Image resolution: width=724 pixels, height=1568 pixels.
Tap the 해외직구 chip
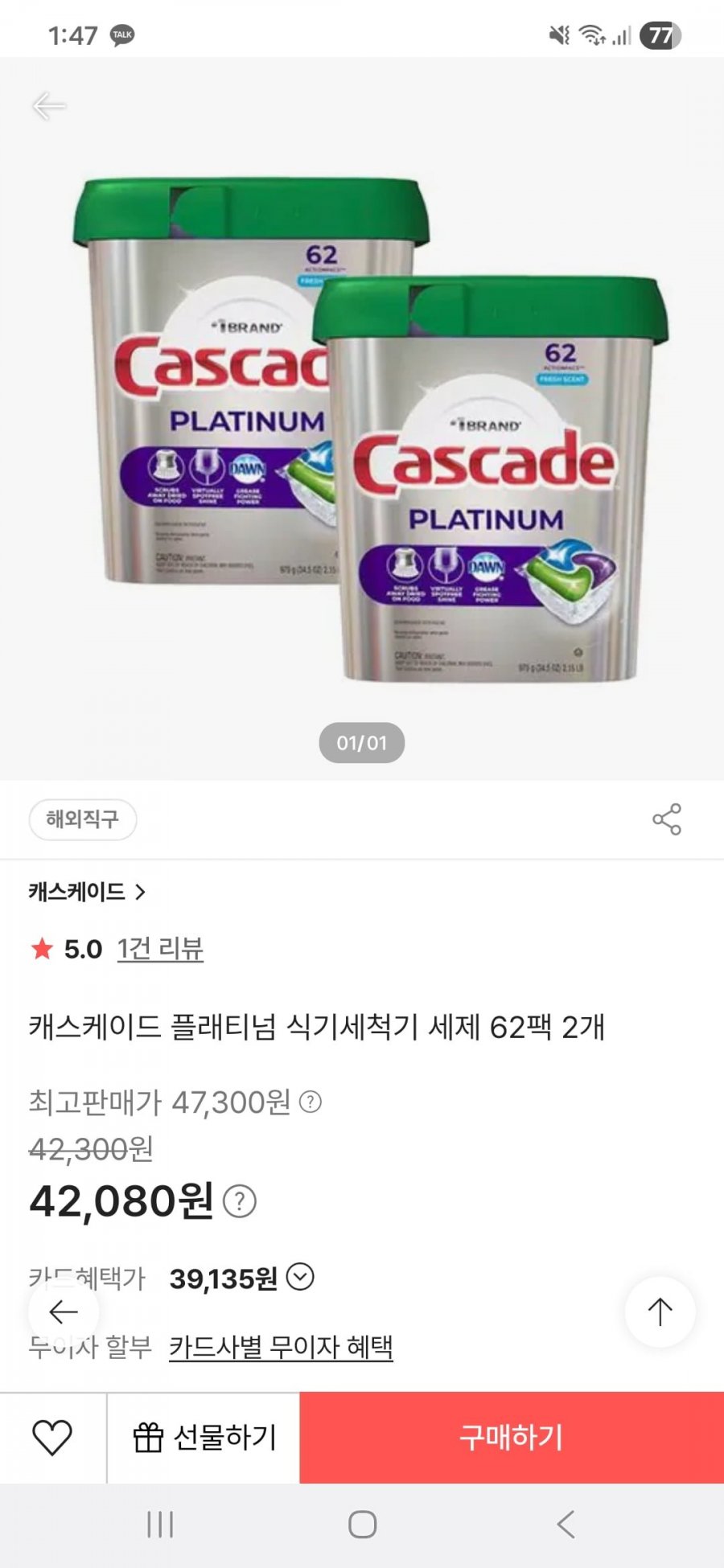tap(83, 819)
